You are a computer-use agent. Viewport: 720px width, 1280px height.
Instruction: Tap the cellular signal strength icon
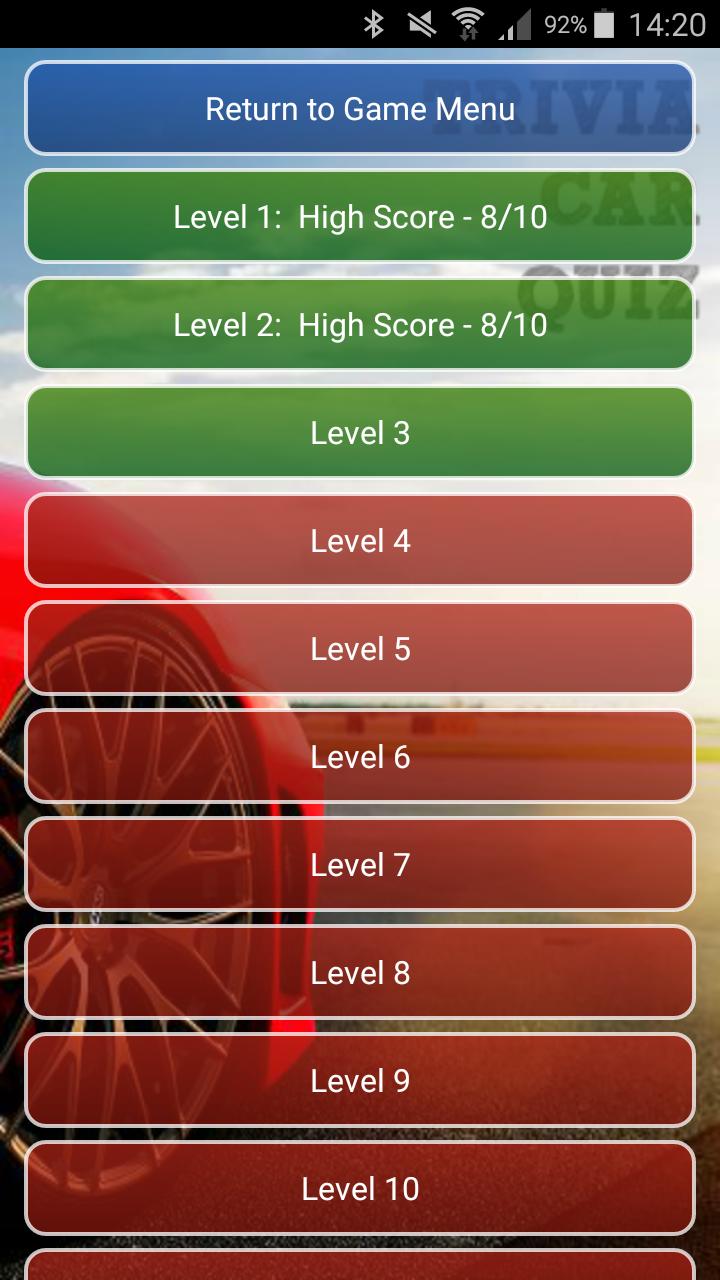[514, 26]
